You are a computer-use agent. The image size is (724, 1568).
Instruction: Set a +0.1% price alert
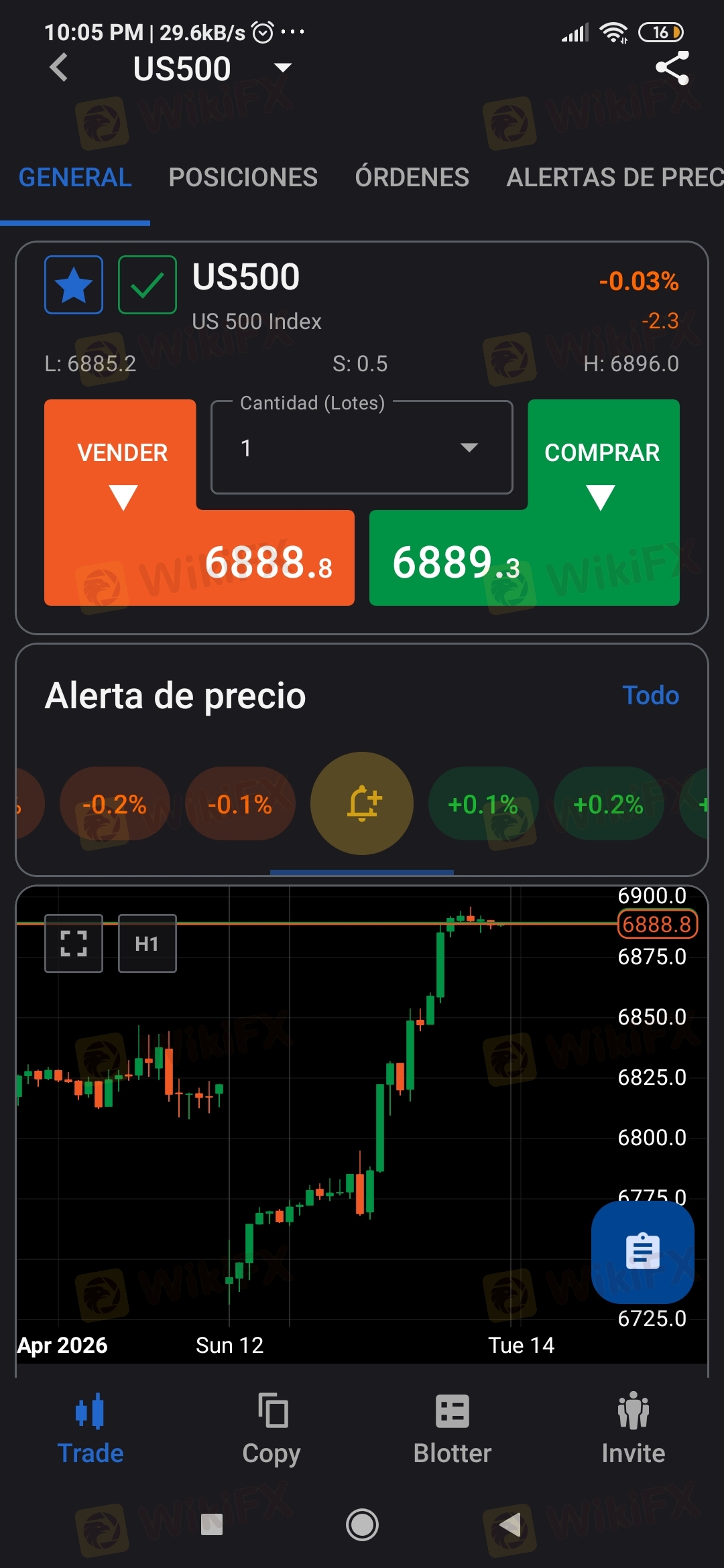[x=483, y=803]
